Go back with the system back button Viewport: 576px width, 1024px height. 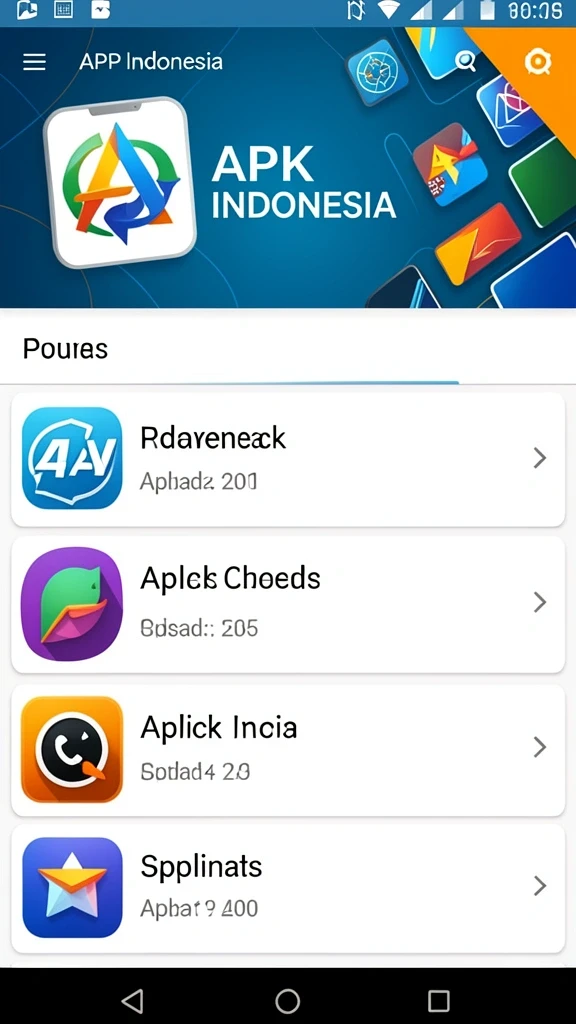[133, 1000]
